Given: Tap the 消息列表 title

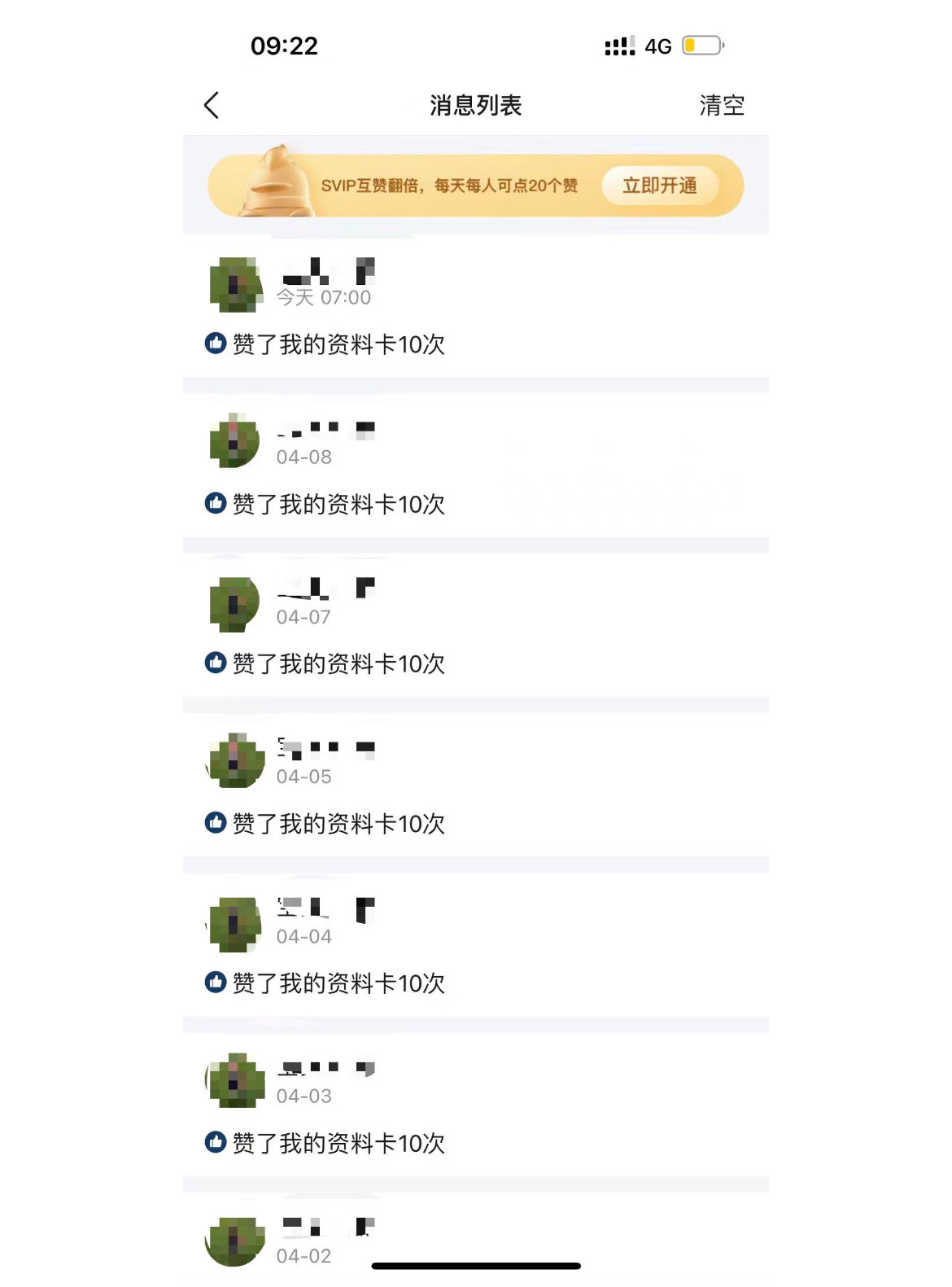Looking at the screenshot, I should point(476,105).
